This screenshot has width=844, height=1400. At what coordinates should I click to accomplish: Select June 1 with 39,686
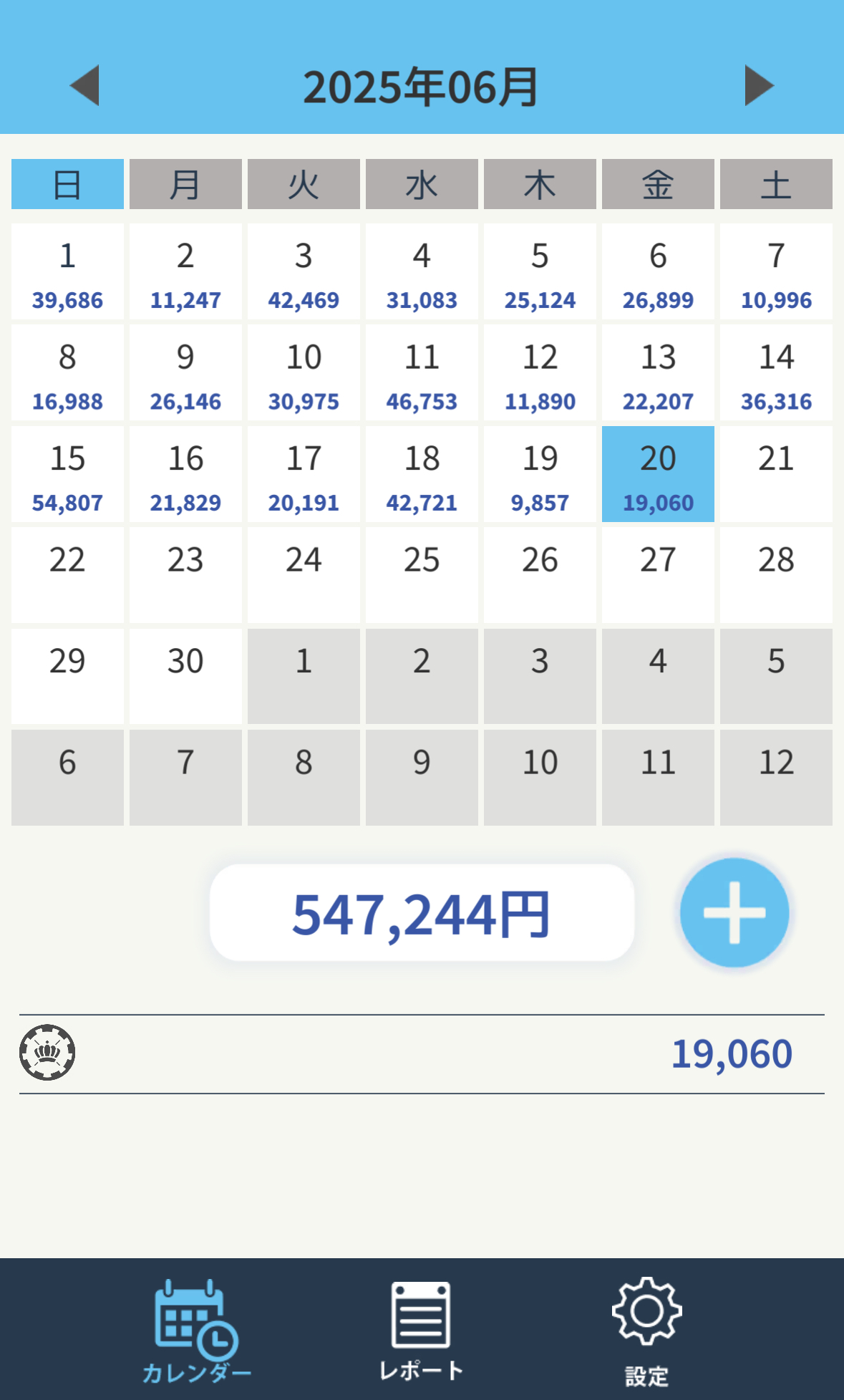pyautogui.click(x=67, y=271)
